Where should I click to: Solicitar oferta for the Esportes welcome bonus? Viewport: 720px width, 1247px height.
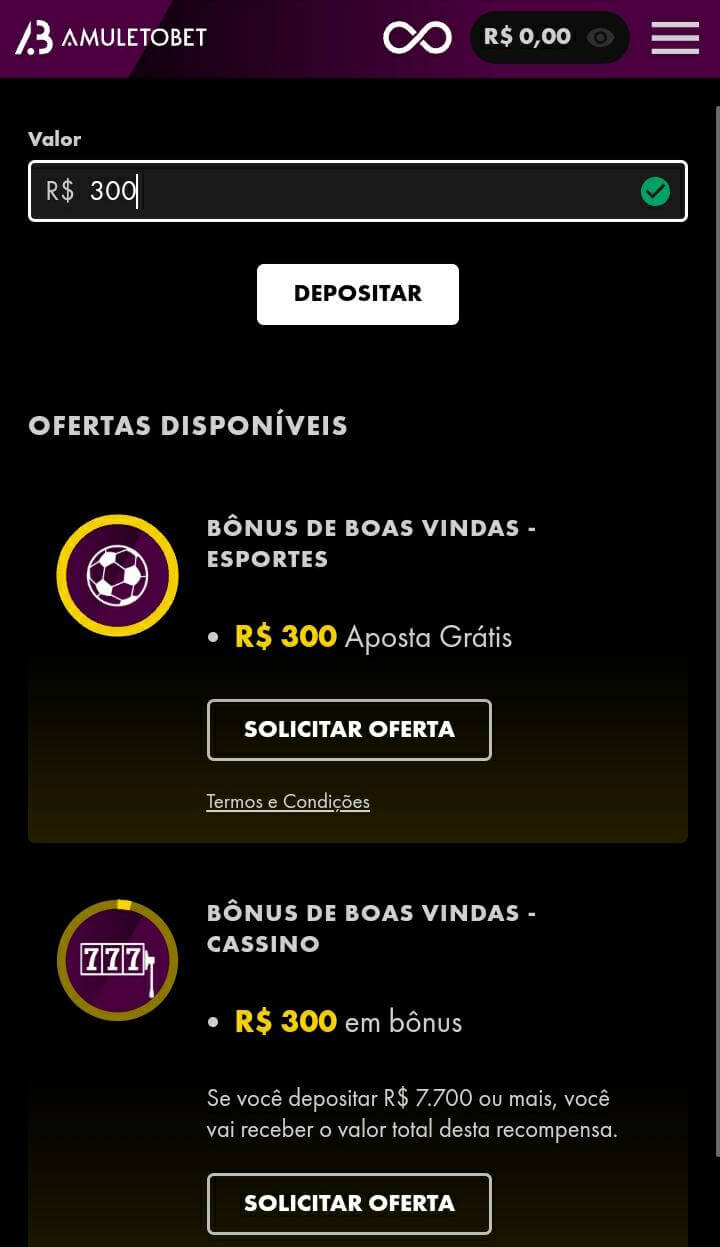(349, 730)
